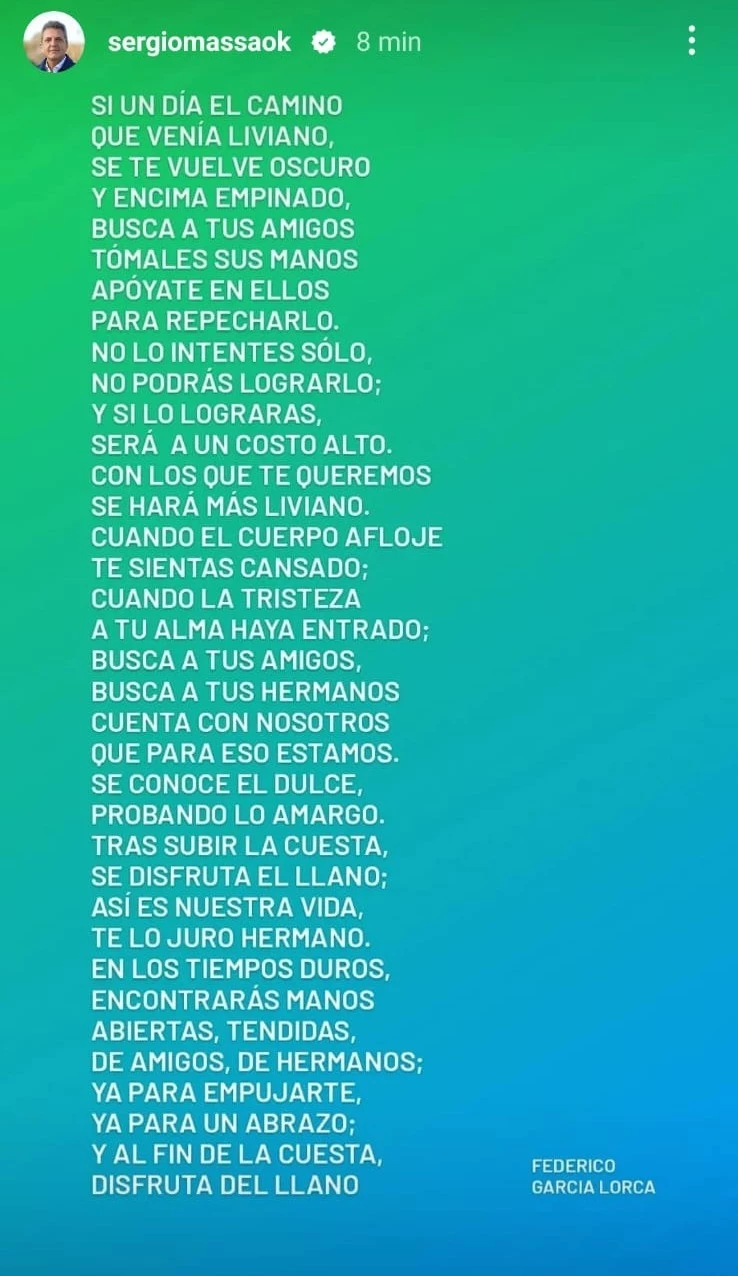The width and height of the screenshot is (738, 1276).
Task: Tap the sergiomassaok username
Action: [199, 42]
